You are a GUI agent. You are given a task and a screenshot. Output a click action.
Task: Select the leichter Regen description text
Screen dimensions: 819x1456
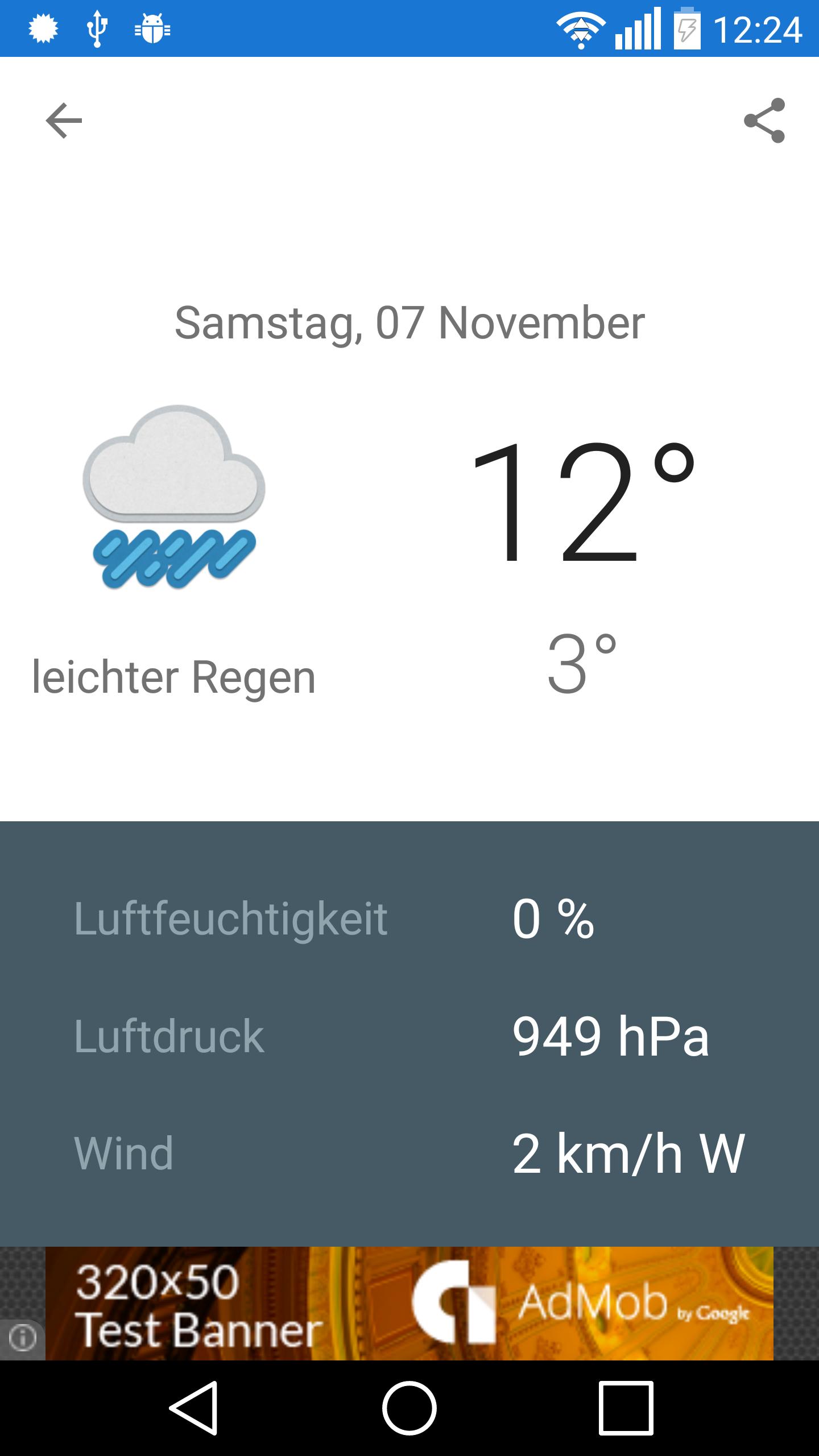point(173,677)
